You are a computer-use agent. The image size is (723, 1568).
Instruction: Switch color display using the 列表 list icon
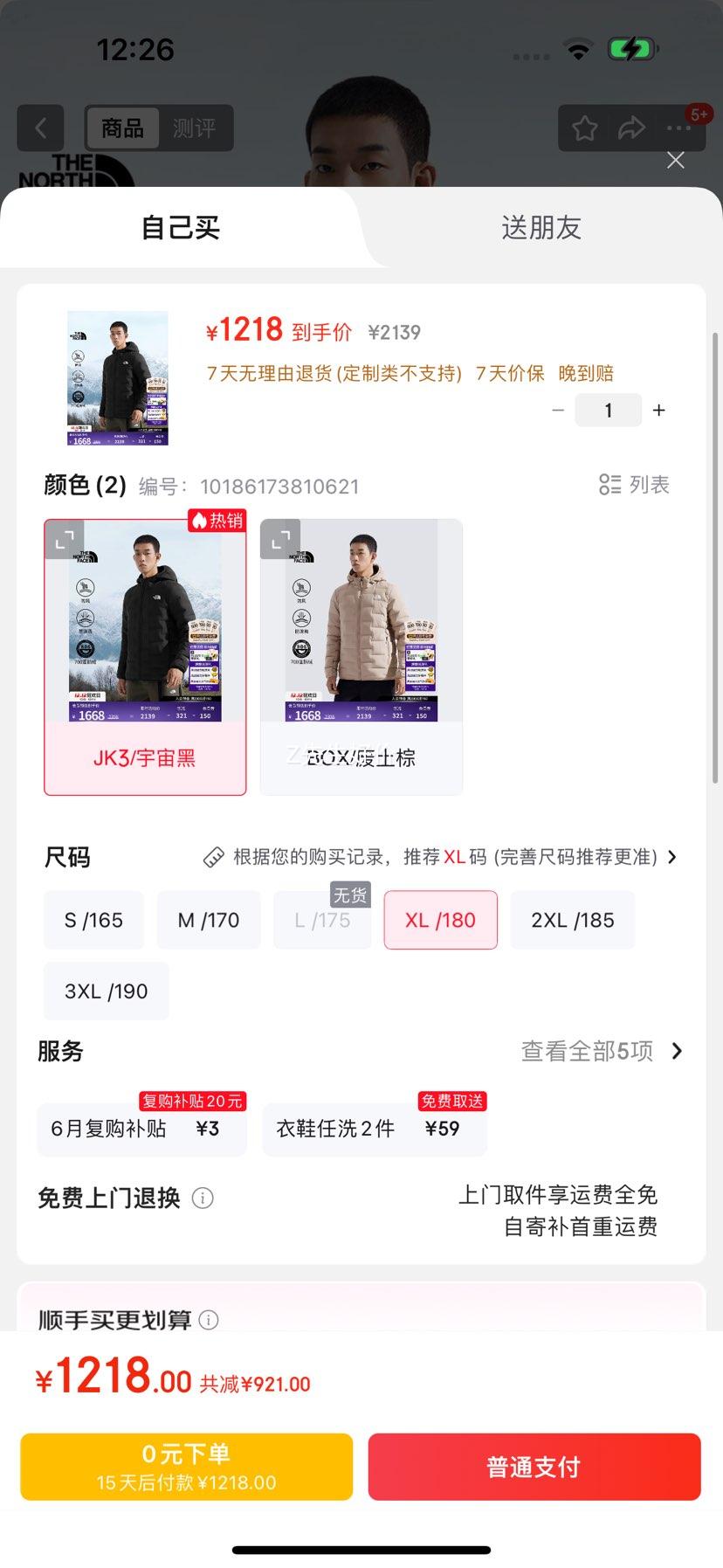(612, 485)
